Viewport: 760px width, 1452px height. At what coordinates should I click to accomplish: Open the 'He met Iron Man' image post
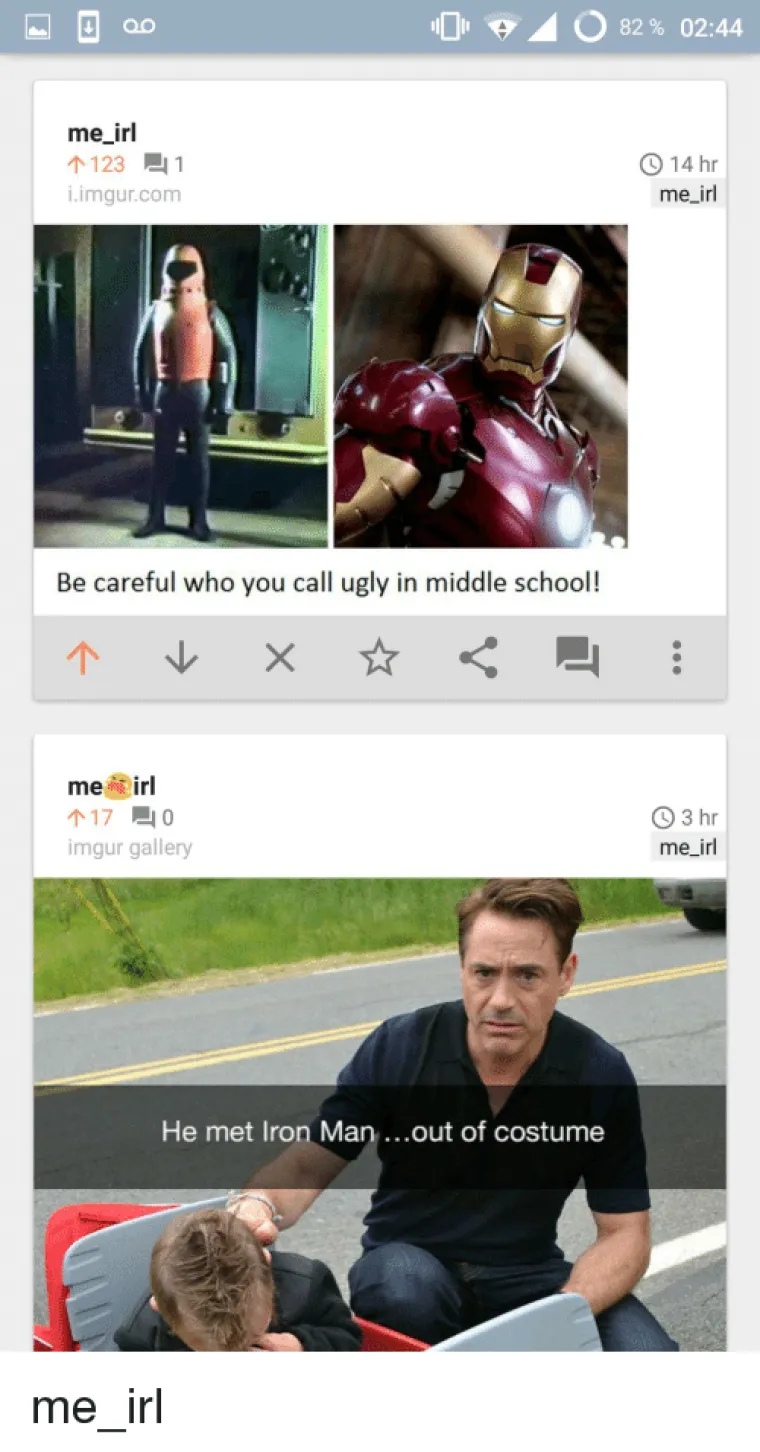pyautogui.click(x=380, y=1110)
